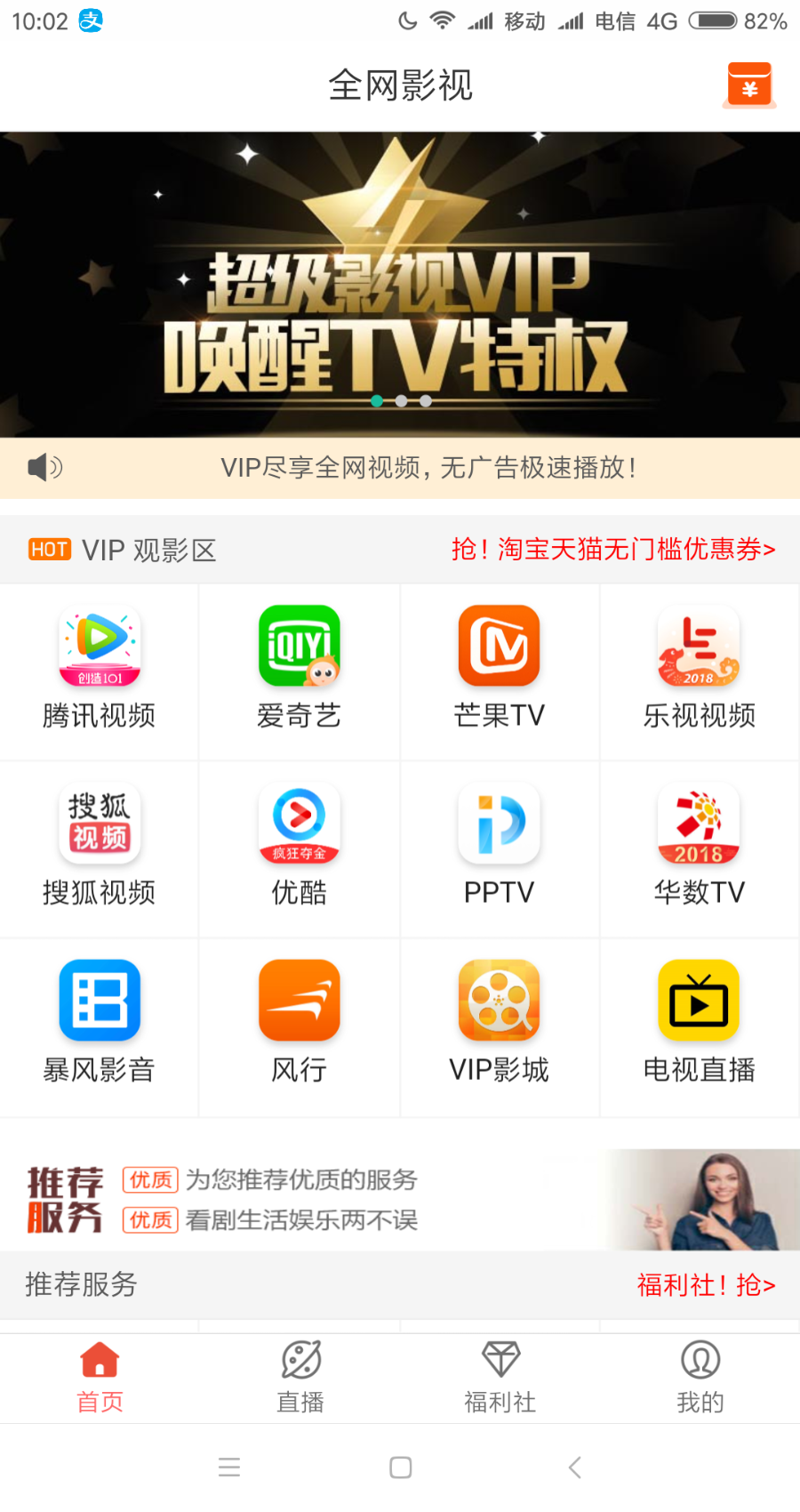Open the red envelope icon in the header
The height and width of the screenshot is (1512, 800).
749,85
